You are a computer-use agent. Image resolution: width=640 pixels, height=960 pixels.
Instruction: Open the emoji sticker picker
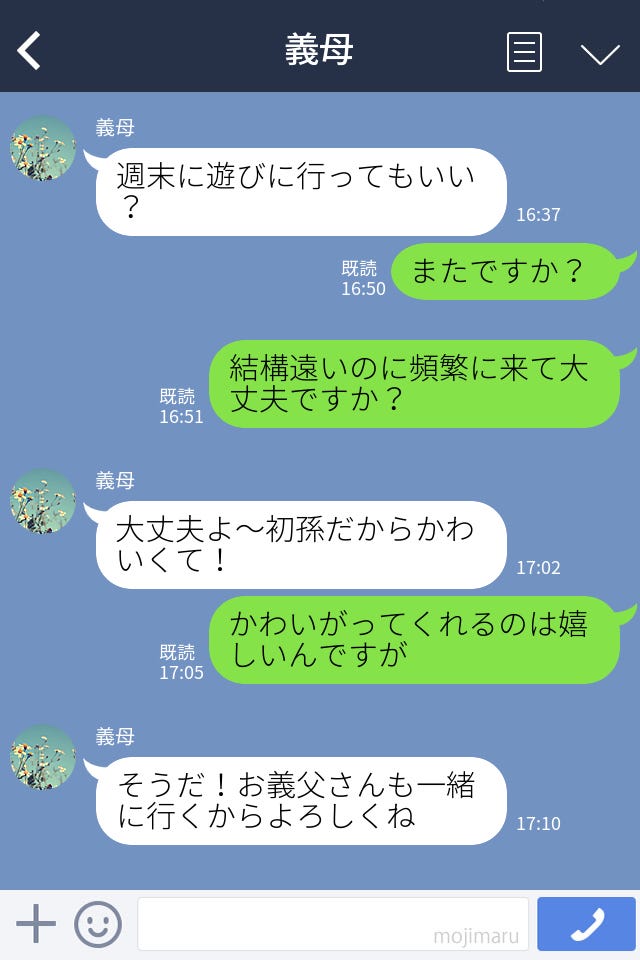(98, 924)
